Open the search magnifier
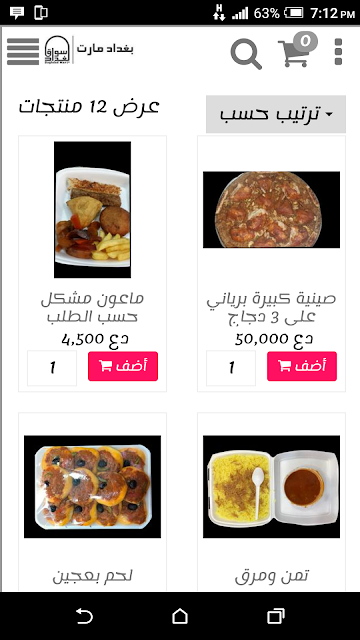The height and width of the screenshot is (640, 360). point(246,54)
